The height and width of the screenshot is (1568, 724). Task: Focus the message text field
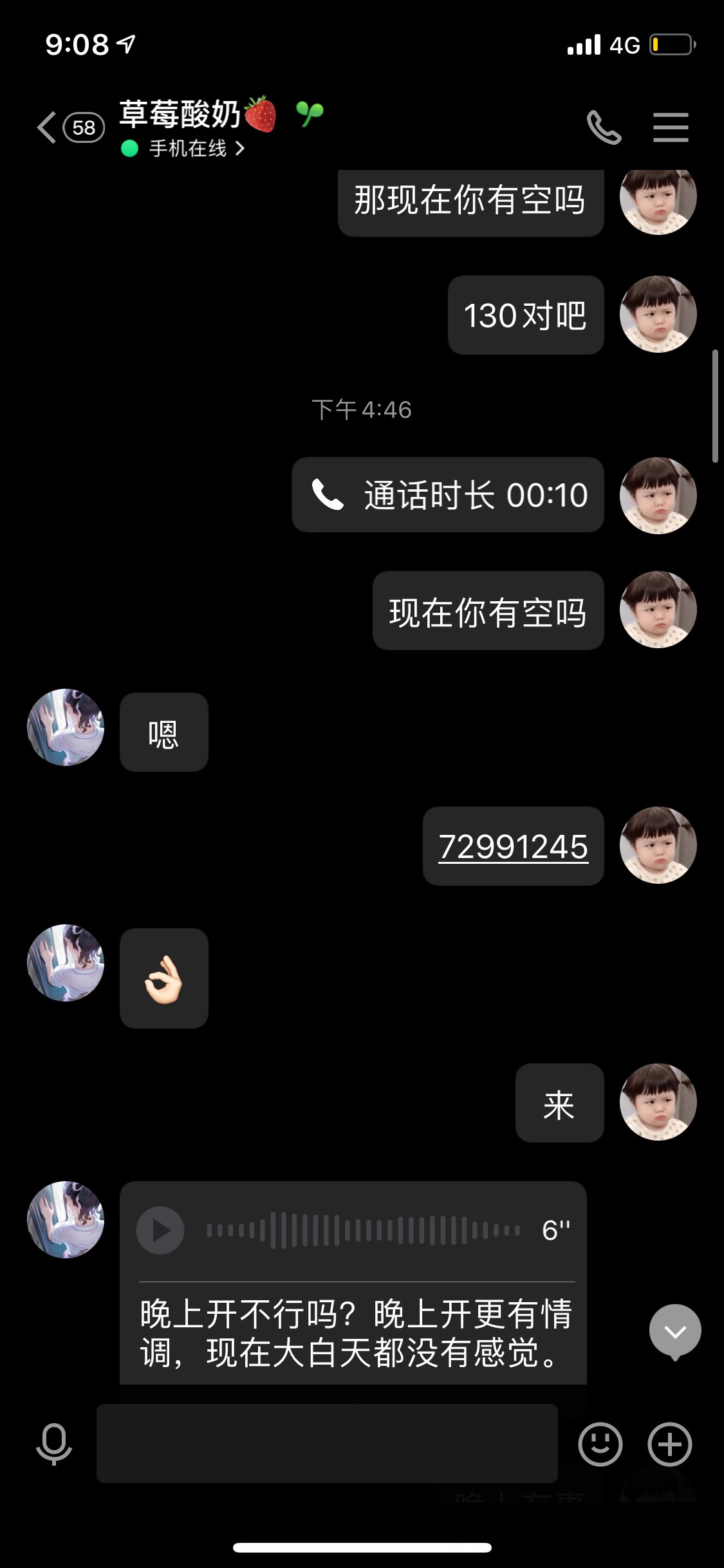point(327,1443)
